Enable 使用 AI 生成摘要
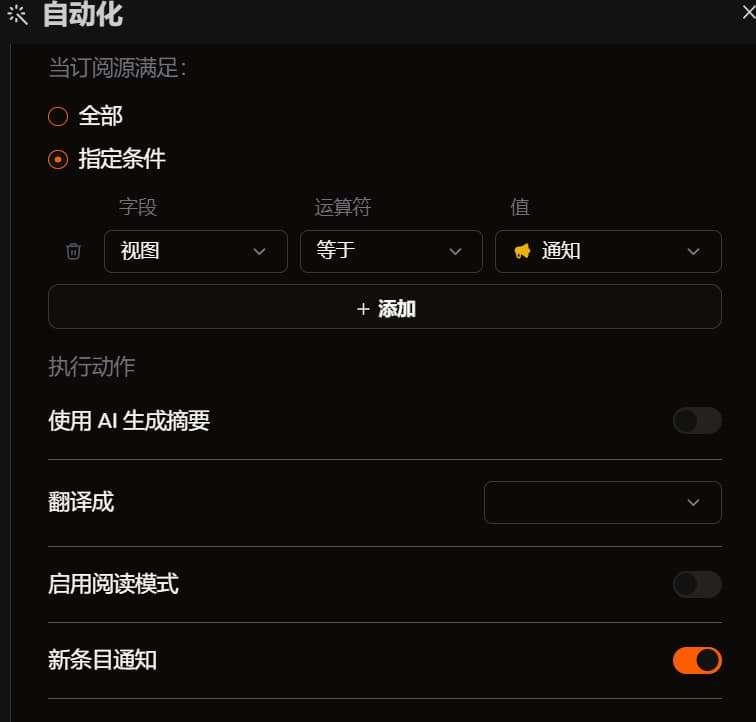 [x=697, y=421]
